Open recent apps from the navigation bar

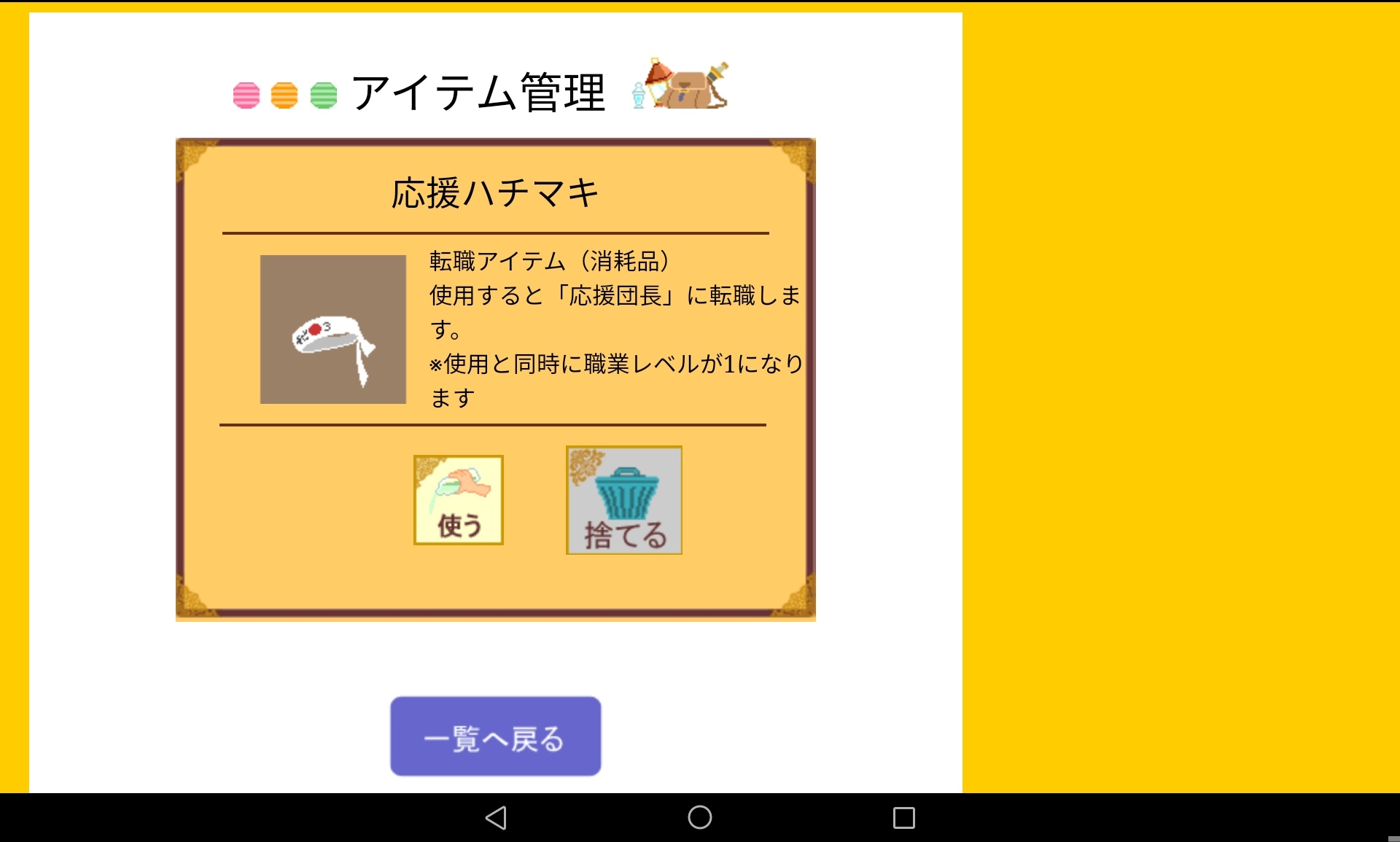(x=903, y=817)
